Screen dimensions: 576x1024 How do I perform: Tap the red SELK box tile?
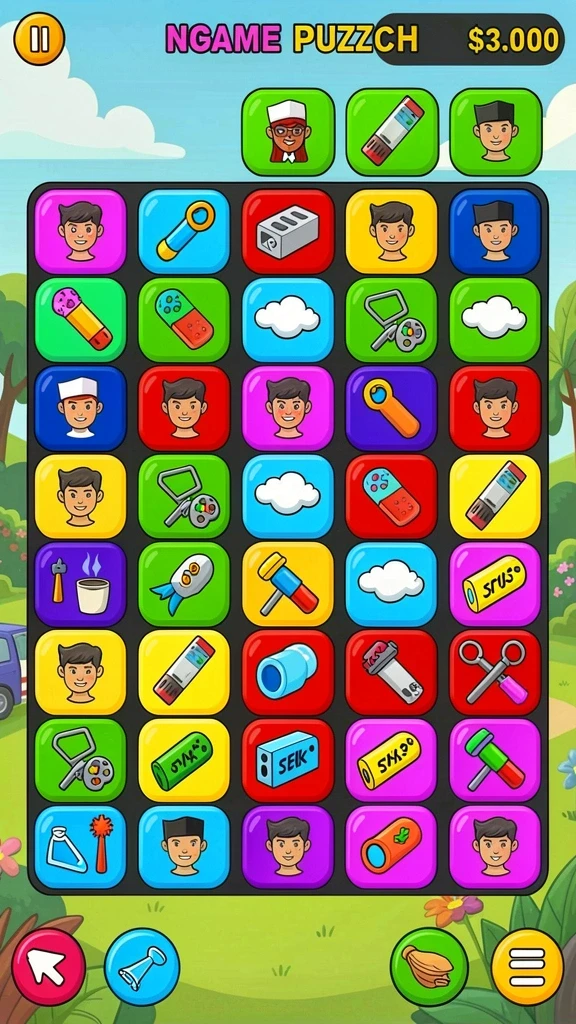[288, 760]
